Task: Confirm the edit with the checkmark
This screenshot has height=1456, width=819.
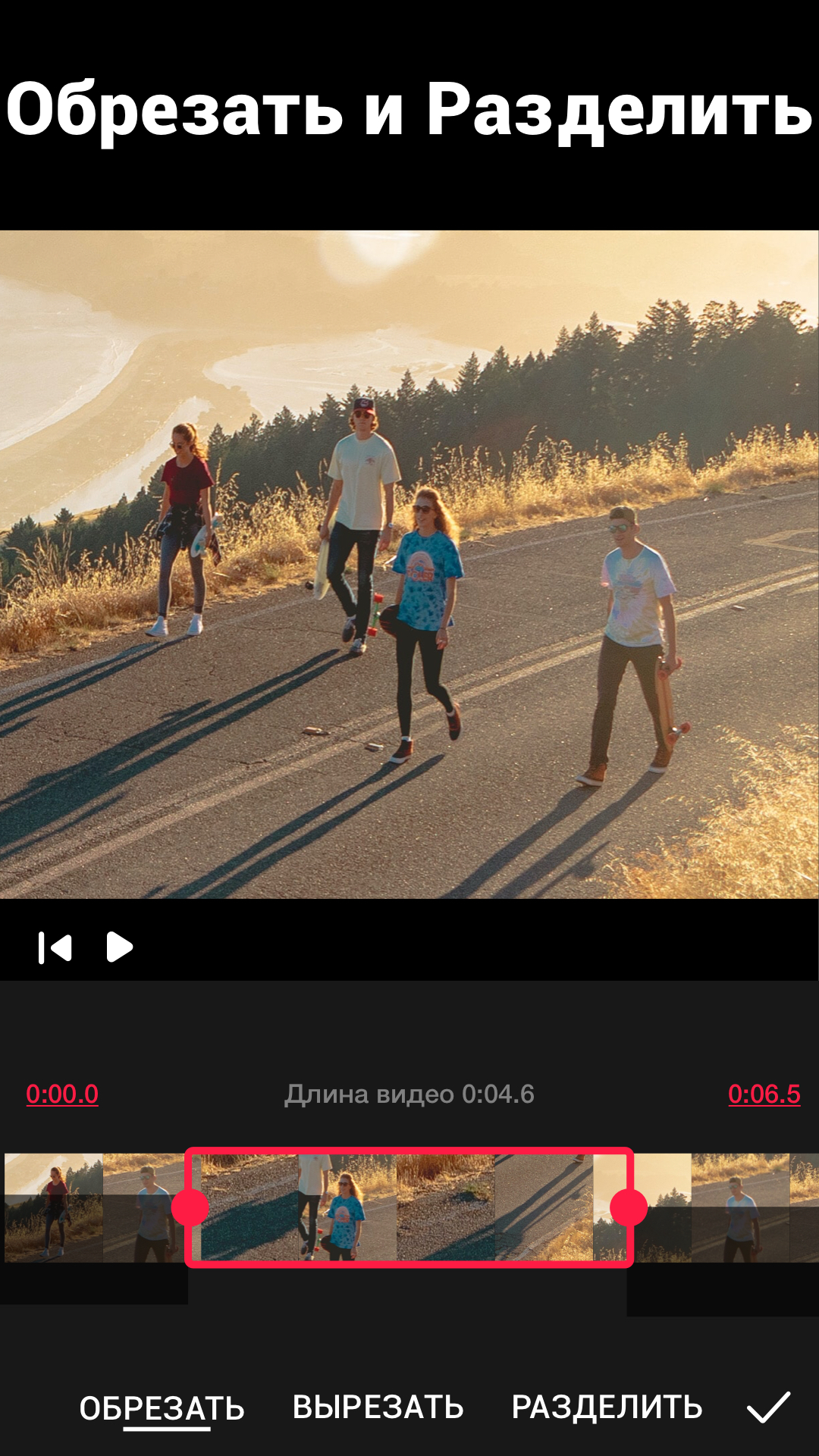Action: pyautogui.click(x=769, y=1407)
